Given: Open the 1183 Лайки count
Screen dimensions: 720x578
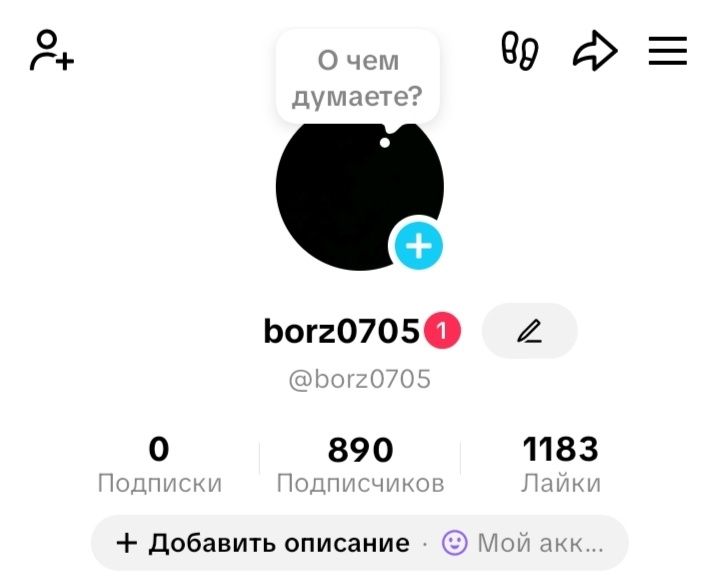Looking at the screenshot, I should pyautogui.click(x=560, y=465).
